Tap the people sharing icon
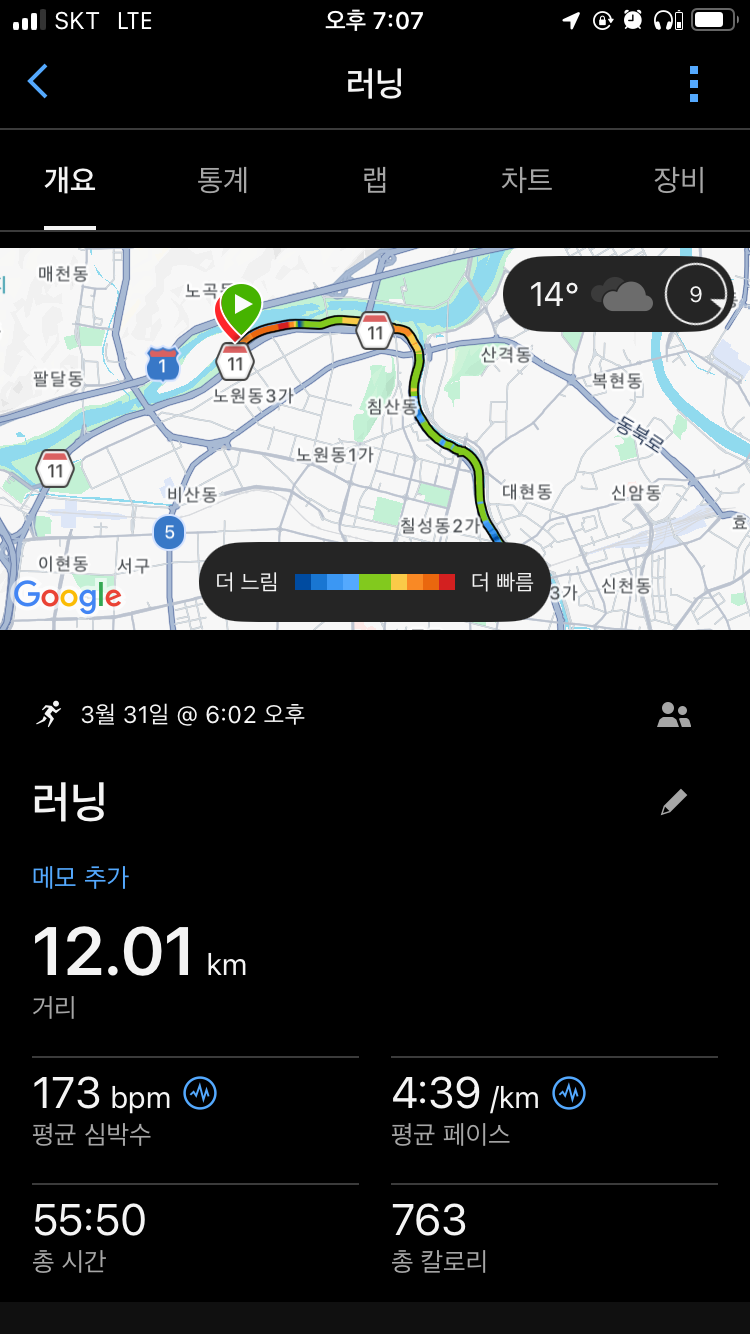The width and height of the screenshot is (750, 1334). tap(674, 715)
